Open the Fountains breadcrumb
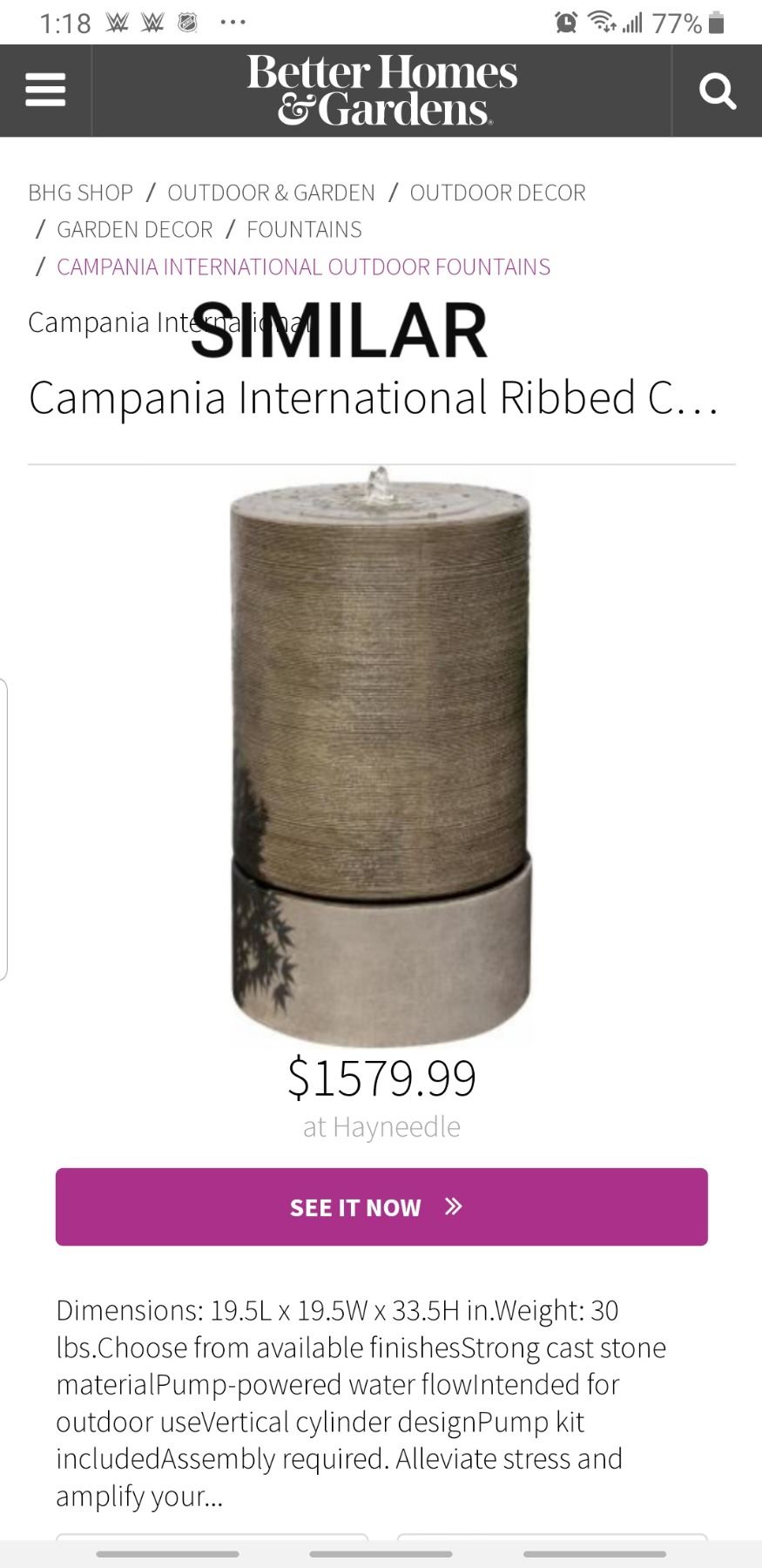The image size is (762, 1568). [x=304, y=230]
